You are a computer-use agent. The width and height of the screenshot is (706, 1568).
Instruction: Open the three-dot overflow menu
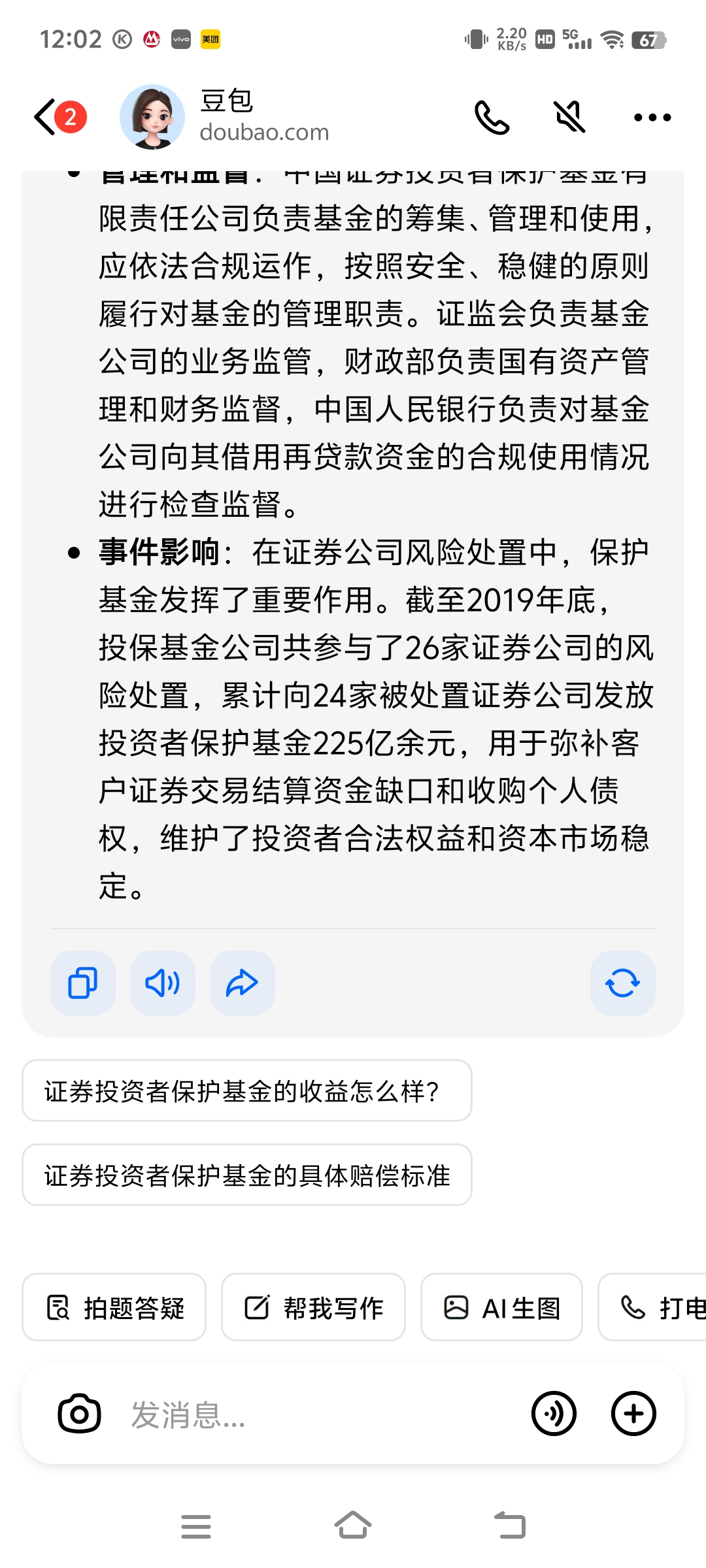(652, 118)
